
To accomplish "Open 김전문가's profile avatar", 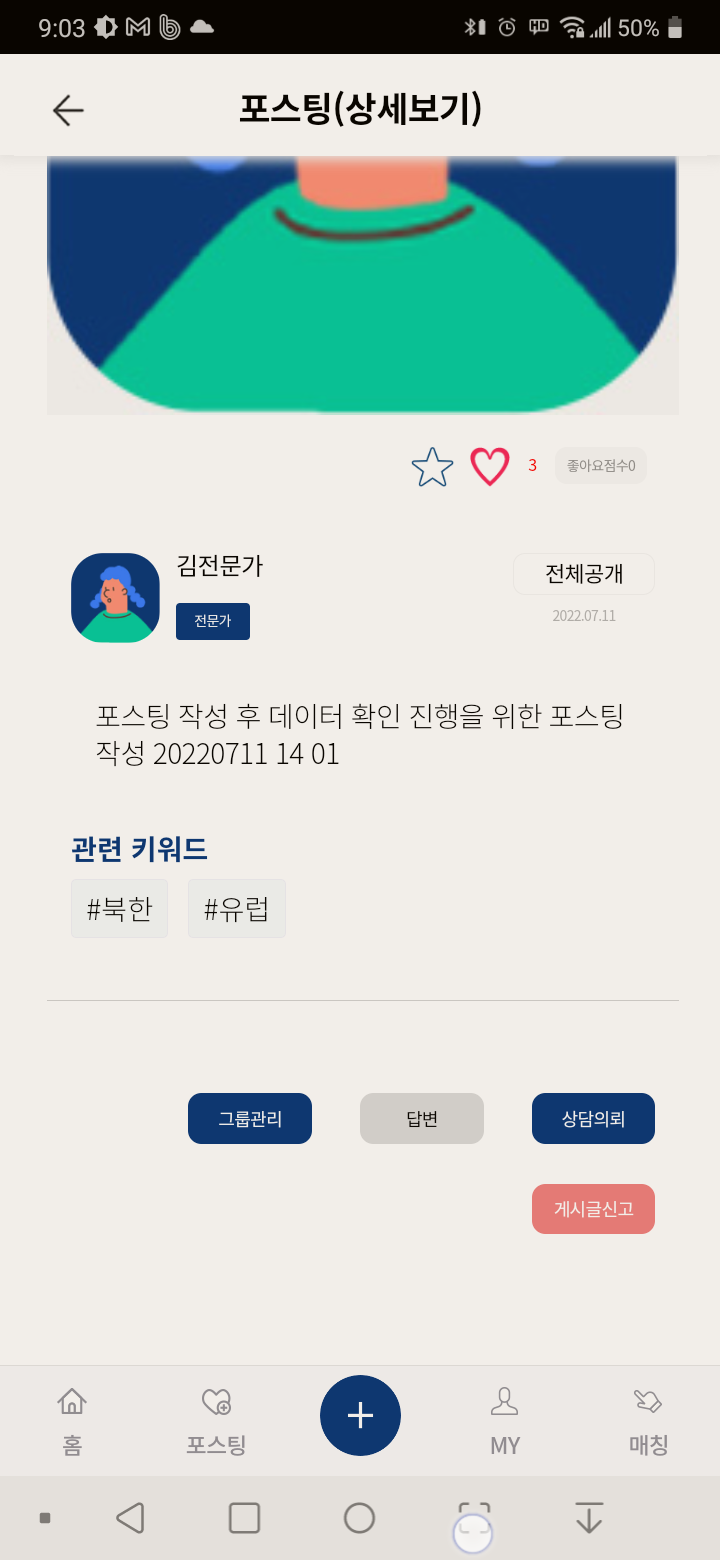I will click(x=115, y=598).
